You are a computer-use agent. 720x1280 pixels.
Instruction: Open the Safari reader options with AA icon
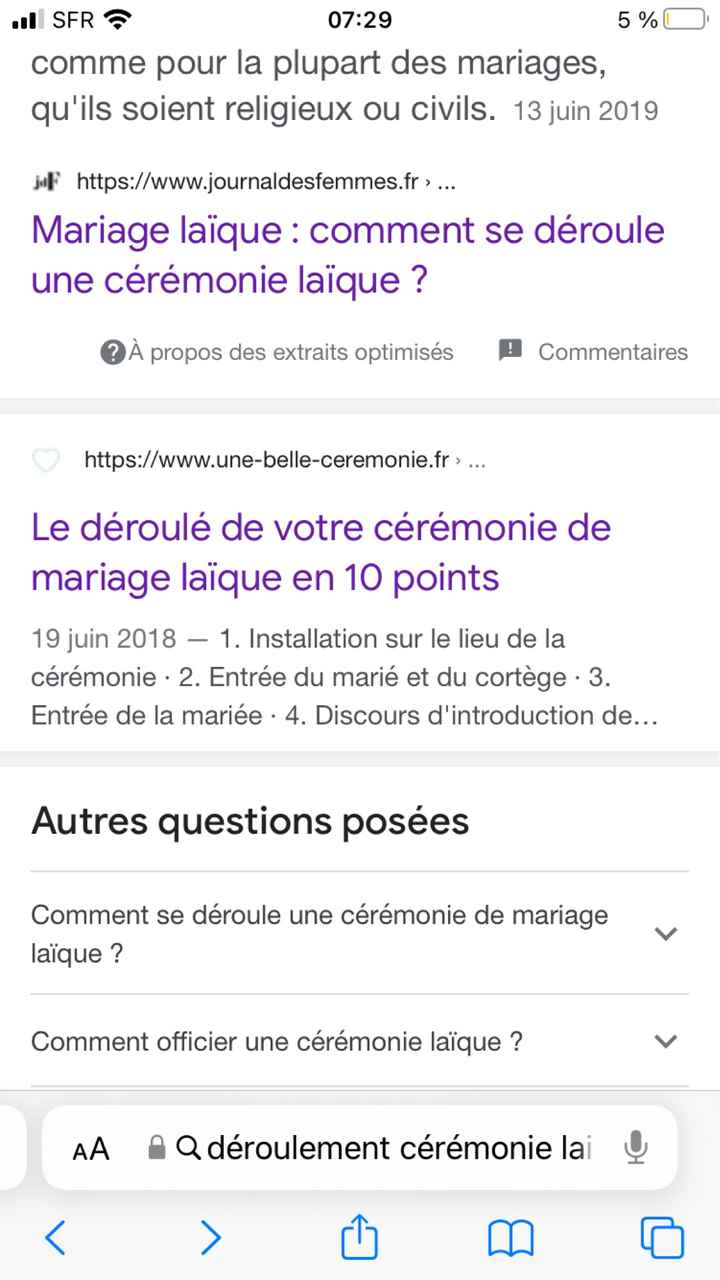click(x=90, y=1148)
